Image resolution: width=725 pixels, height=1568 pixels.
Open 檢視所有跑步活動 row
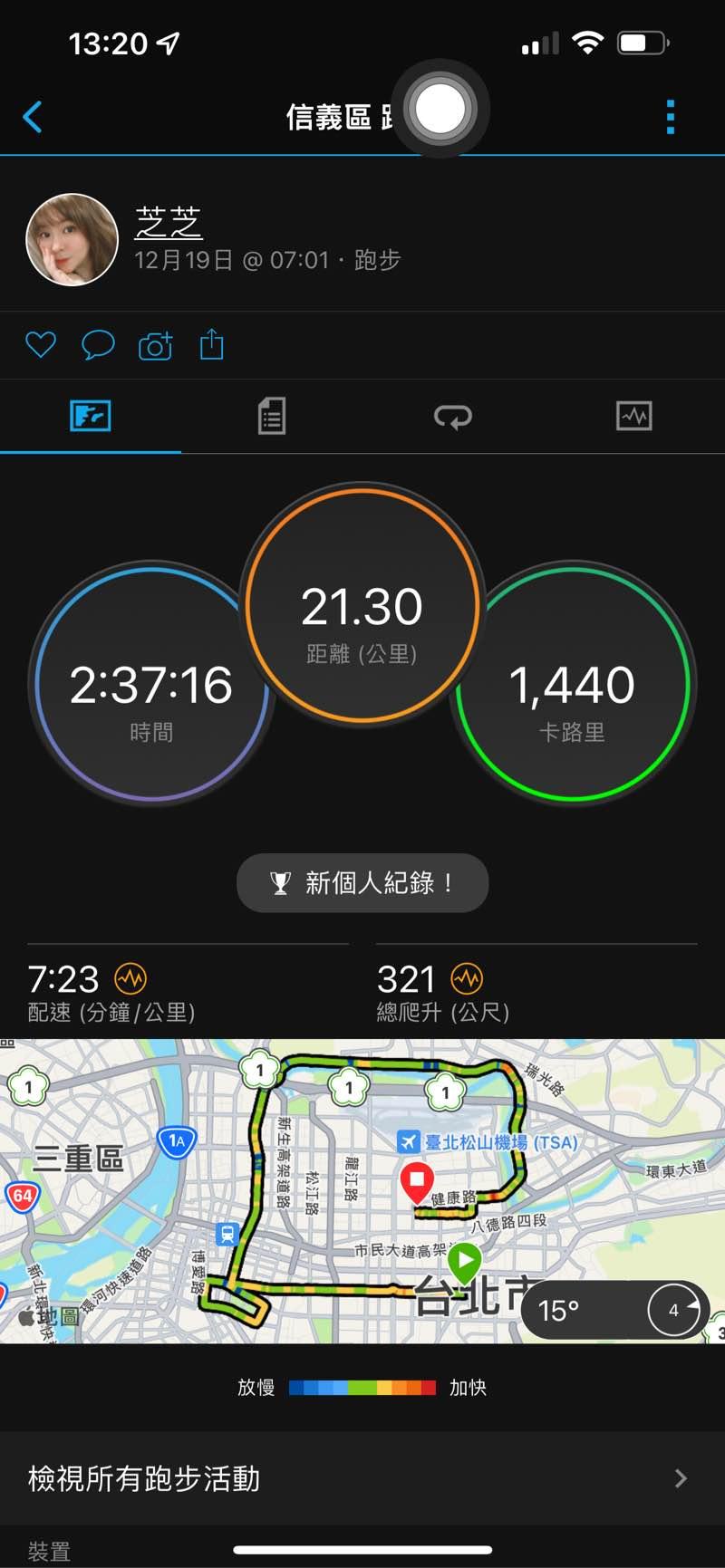tap(362, 1479)
